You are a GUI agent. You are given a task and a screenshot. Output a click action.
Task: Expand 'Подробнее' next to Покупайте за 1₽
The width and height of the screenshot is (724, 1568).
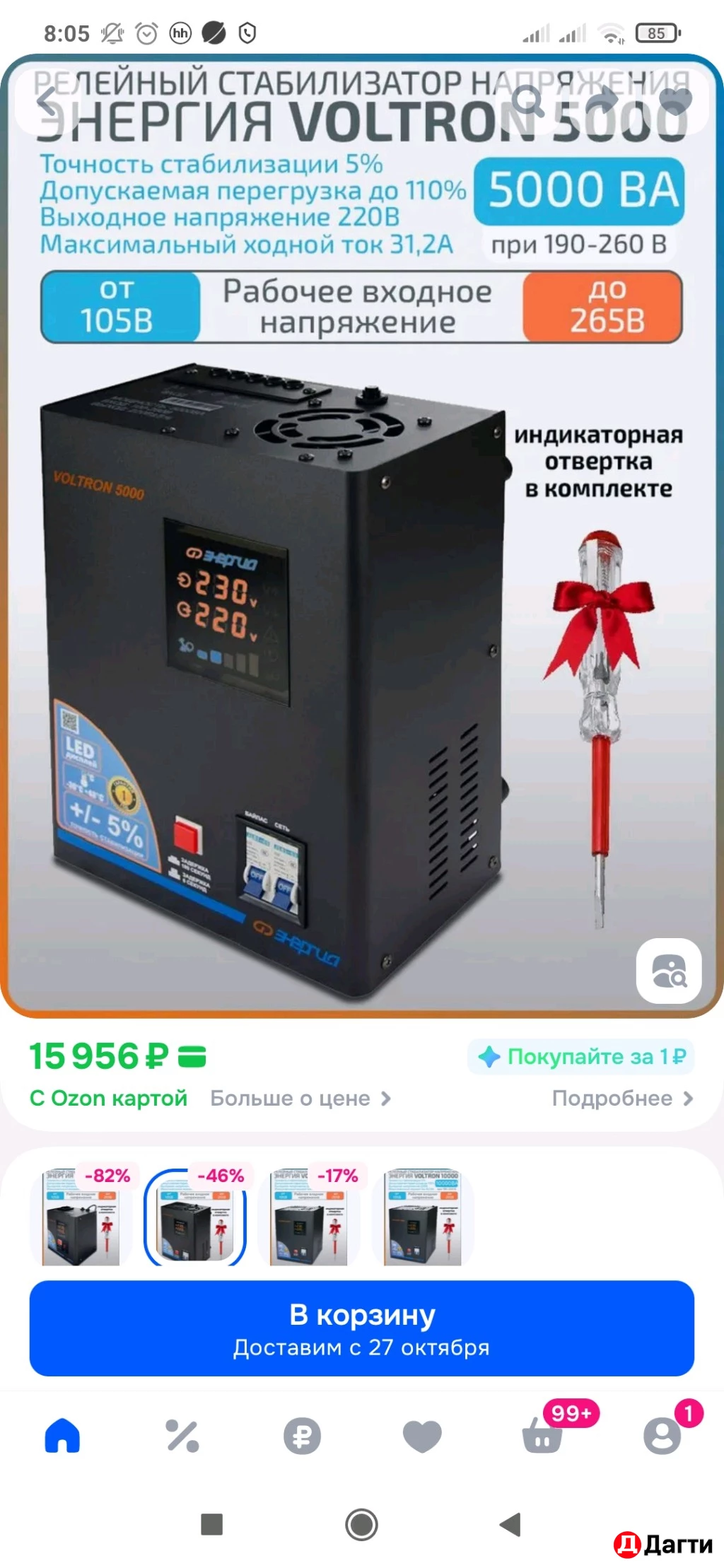[x=621, y=1099]
